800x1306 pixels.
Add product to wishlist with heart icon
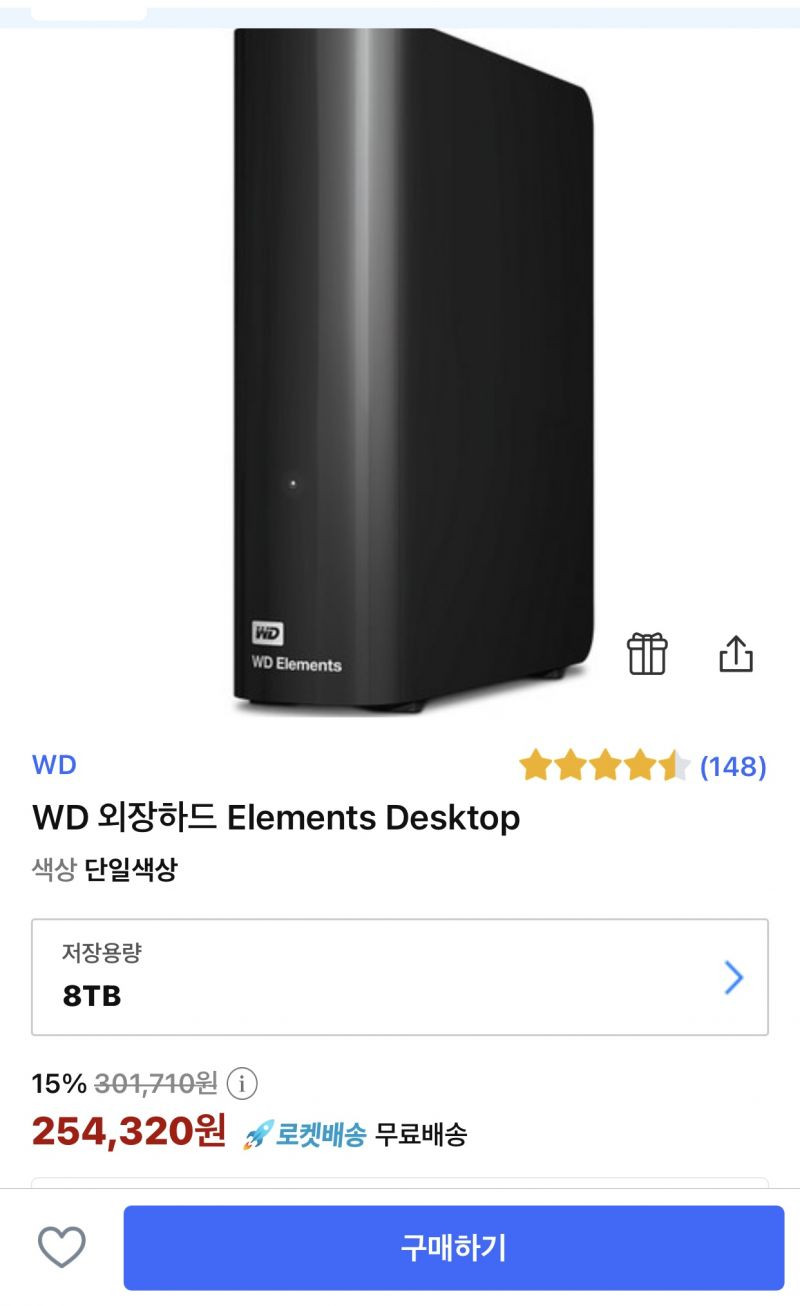pyautogui.click(x=62, y=1247)
